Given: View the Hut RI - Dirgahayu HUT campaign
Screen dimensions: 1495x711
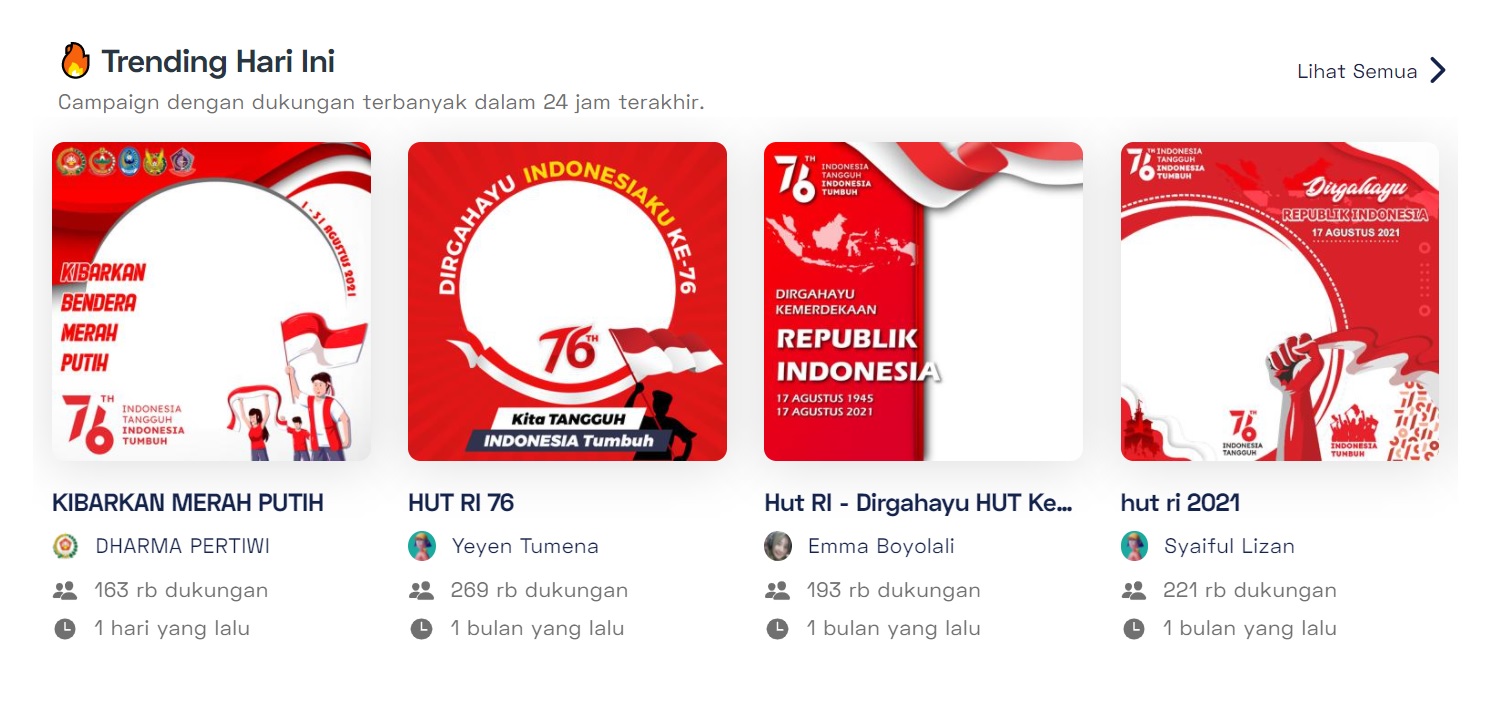Looking at the screenshot, I should coord(923,301).
